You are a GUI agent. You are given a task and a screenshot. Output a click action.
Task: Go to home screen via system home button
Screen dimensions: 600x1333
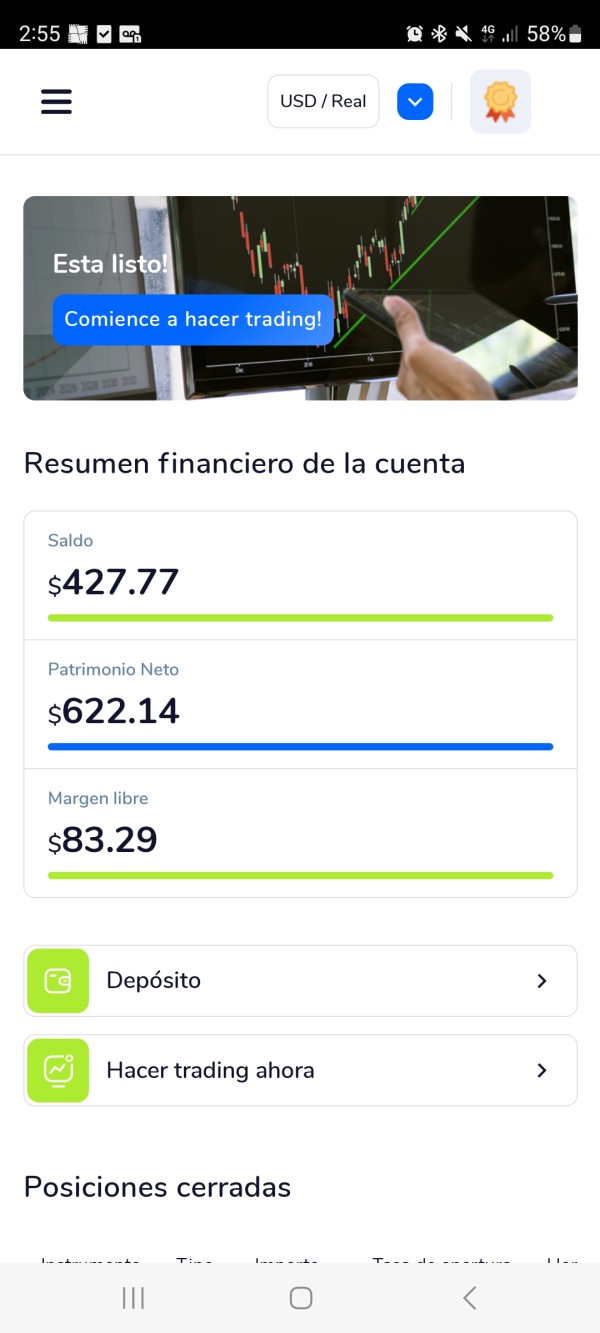pos(300,1298)
